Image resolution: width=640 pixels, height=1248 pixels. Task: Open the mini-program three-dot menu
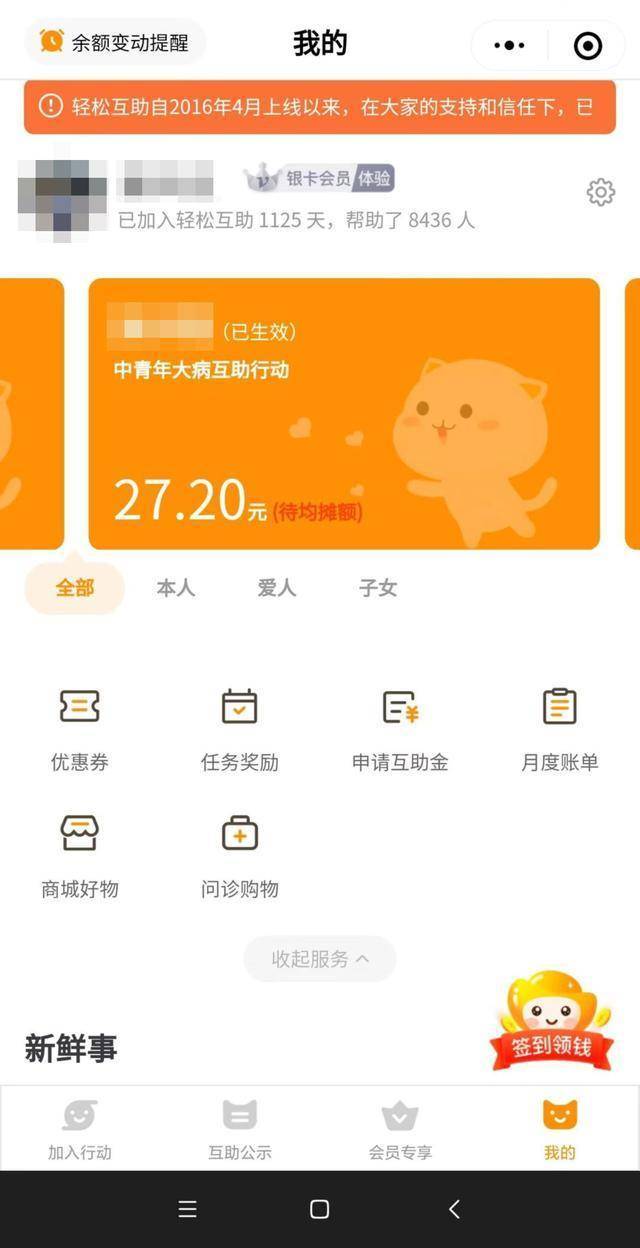point(509,45)
